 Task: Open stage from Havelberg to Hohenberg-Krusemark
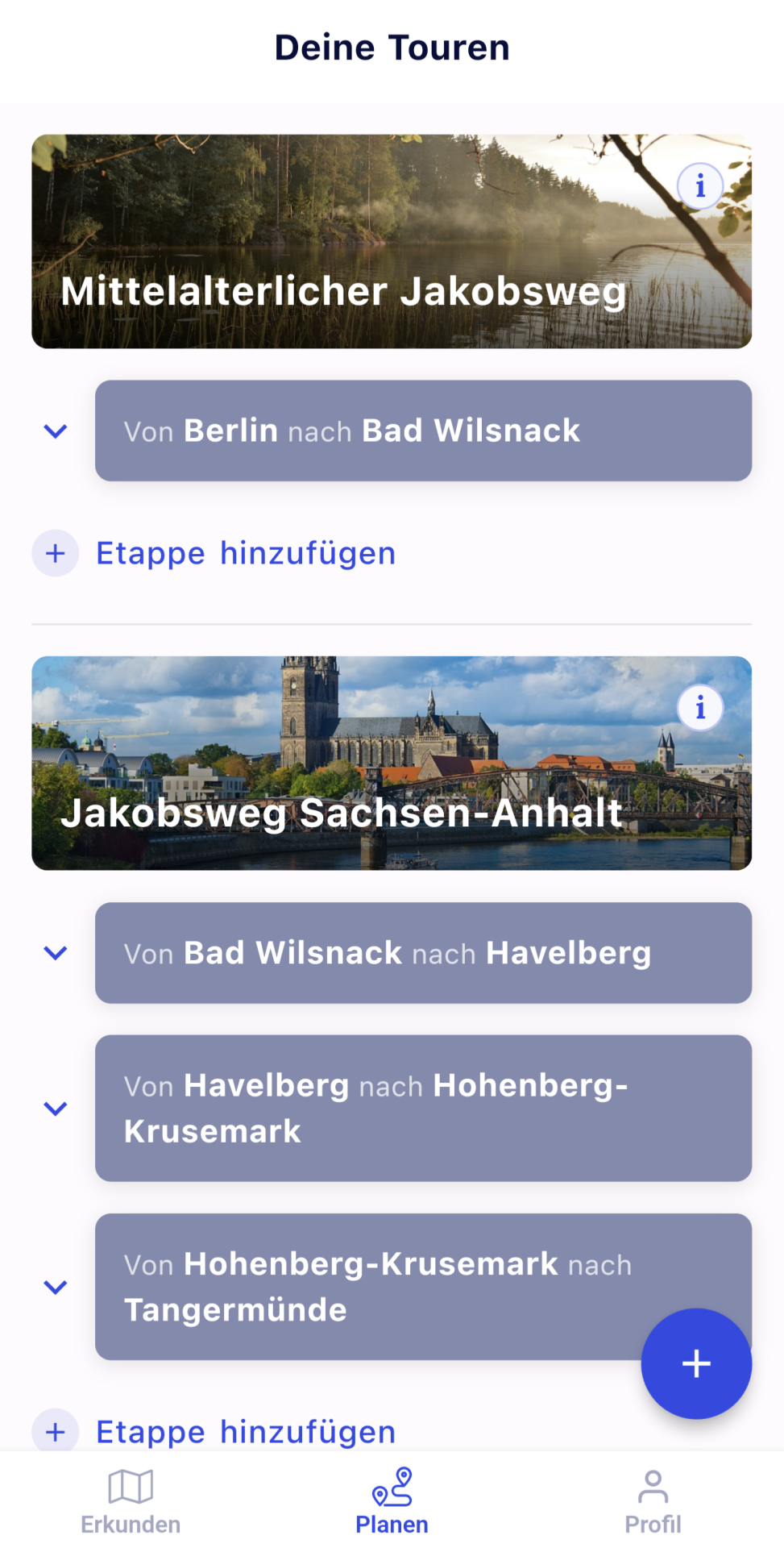tap(423, 1109)
